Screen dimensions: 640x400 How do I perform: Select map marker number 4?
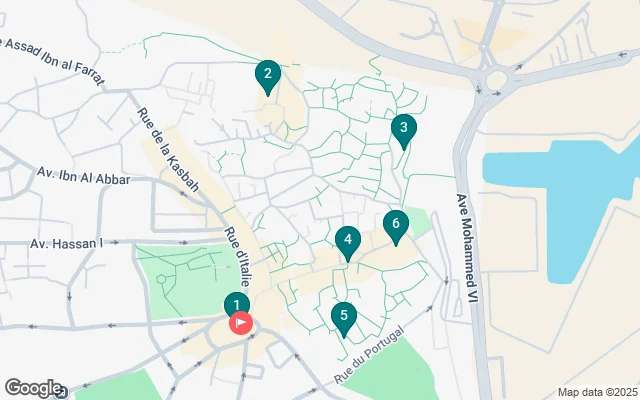tap(347, 240)
